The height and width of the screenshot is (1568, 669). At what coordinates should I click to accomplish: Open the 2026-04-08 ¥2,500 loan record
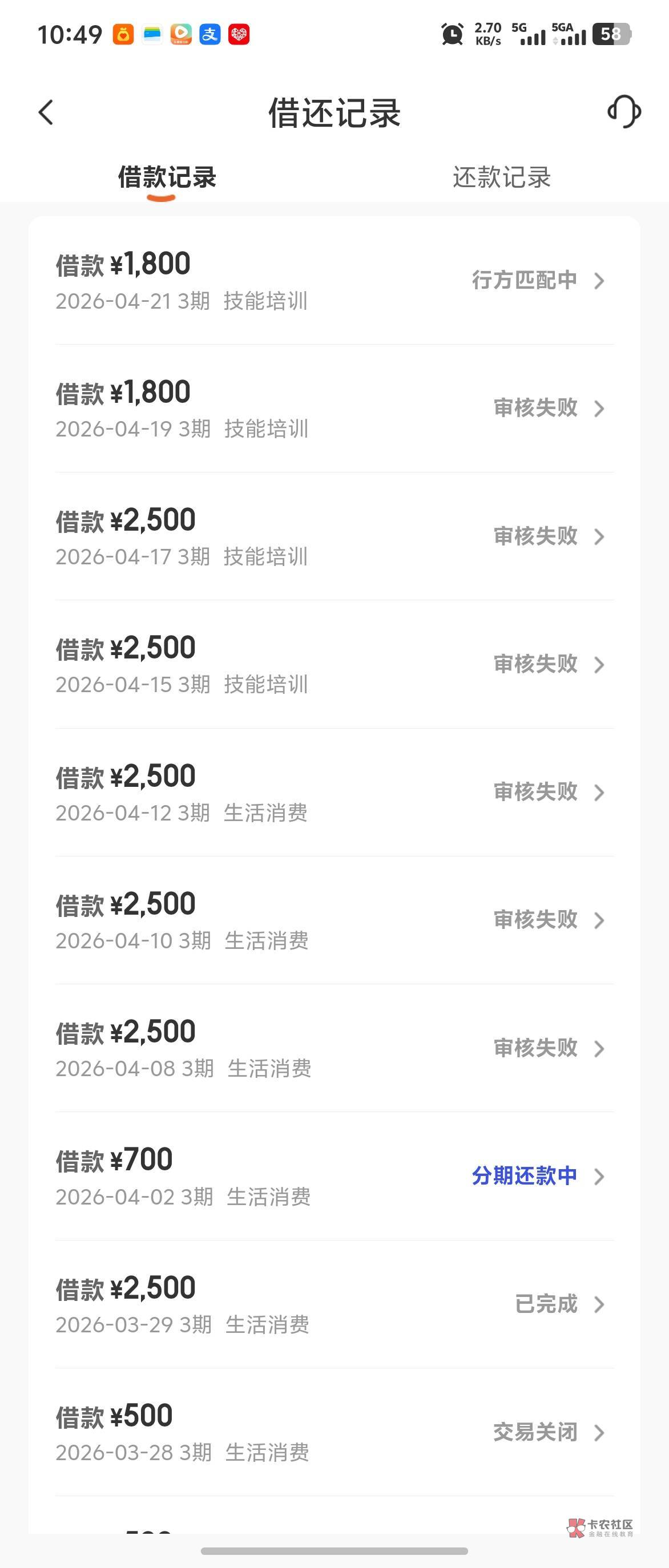[x=334, y=1048]
